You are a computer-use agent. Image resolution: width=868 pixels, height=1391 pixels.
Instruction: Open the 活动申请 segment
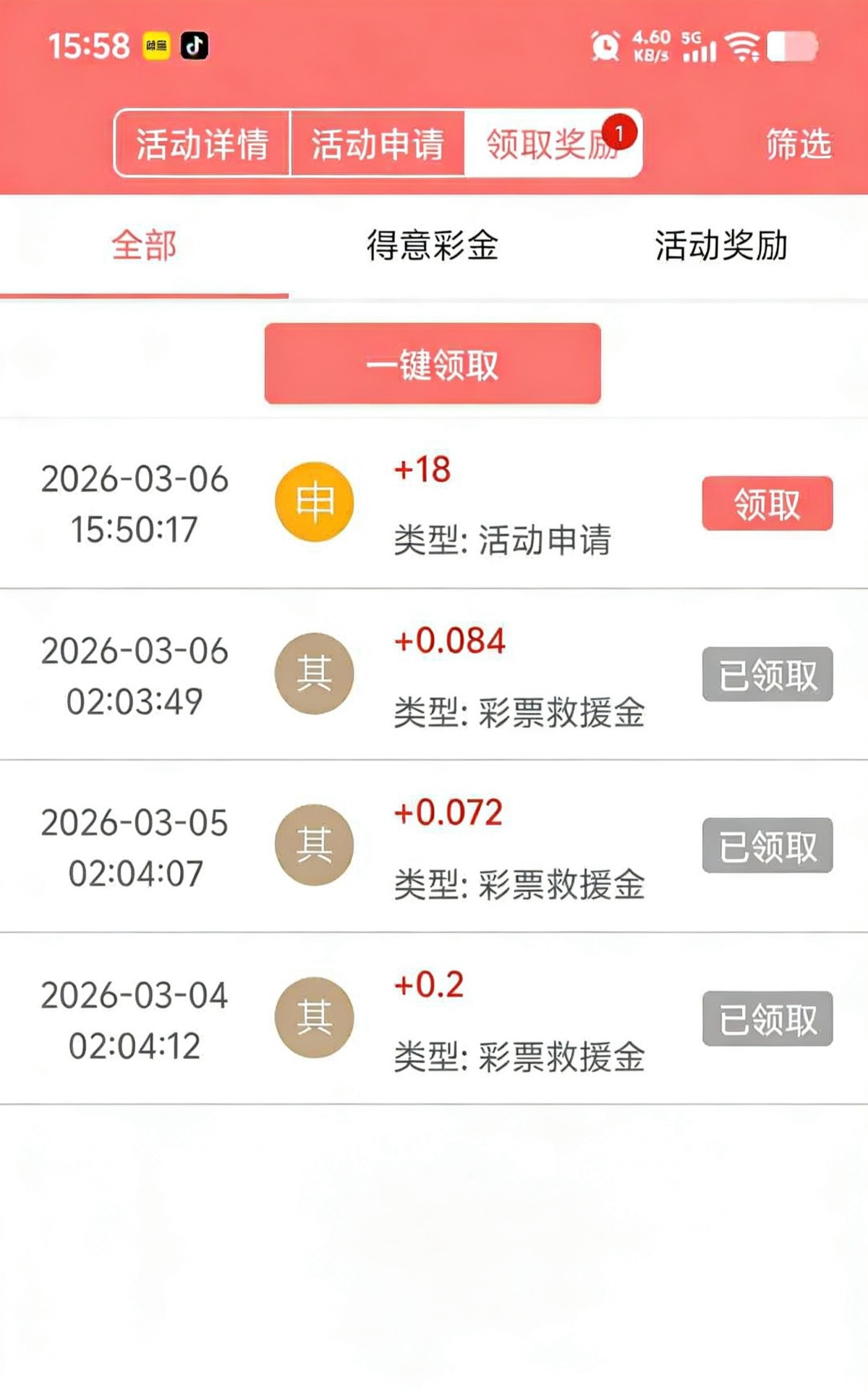377,143
